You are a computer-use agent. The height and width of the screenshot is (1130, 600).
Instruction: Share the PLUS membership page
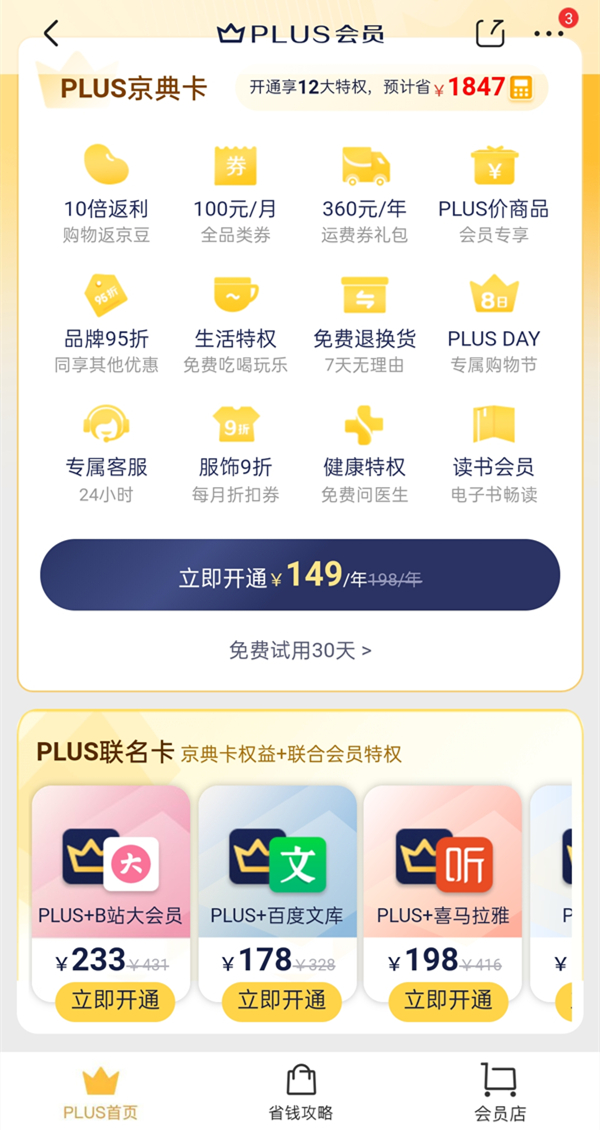pyautogui.click(x=490, y=33)
